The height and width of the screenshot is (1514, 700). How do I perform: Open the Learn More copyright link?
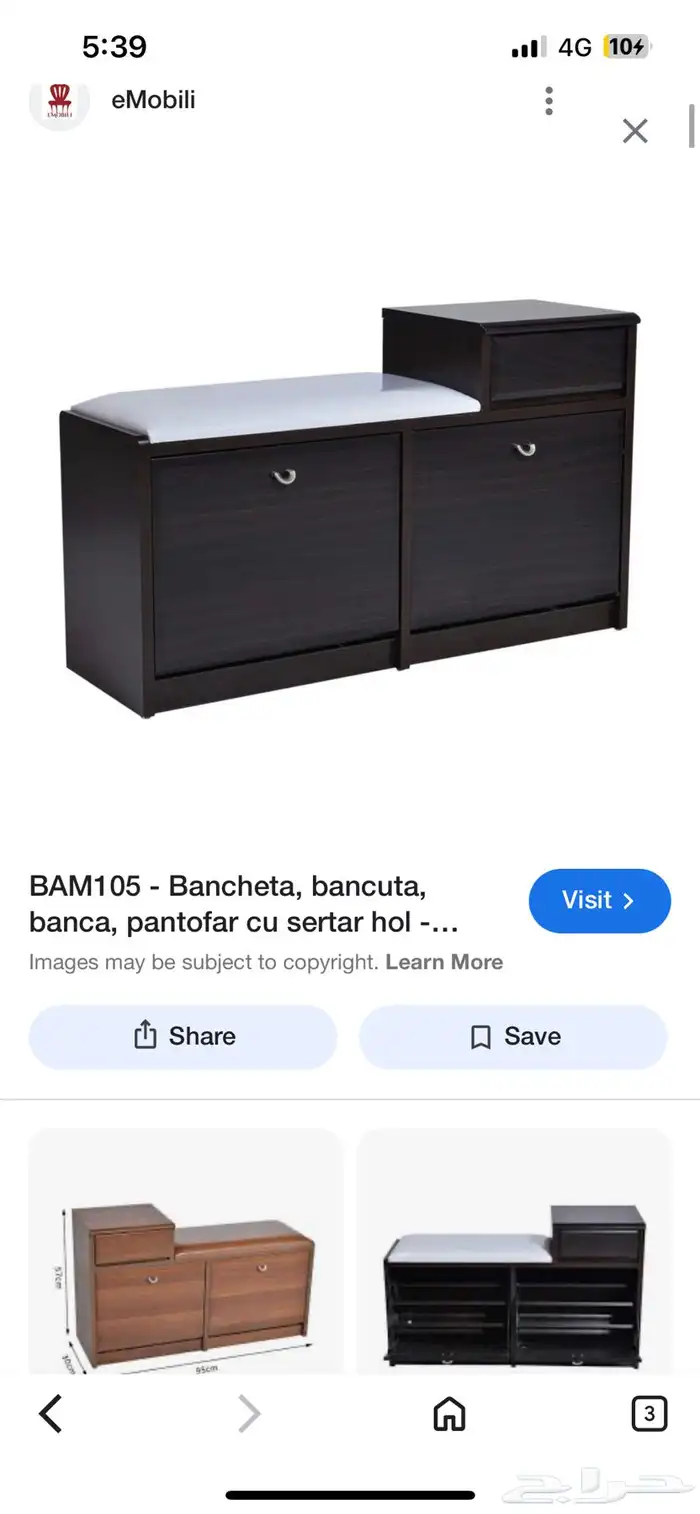444,962
